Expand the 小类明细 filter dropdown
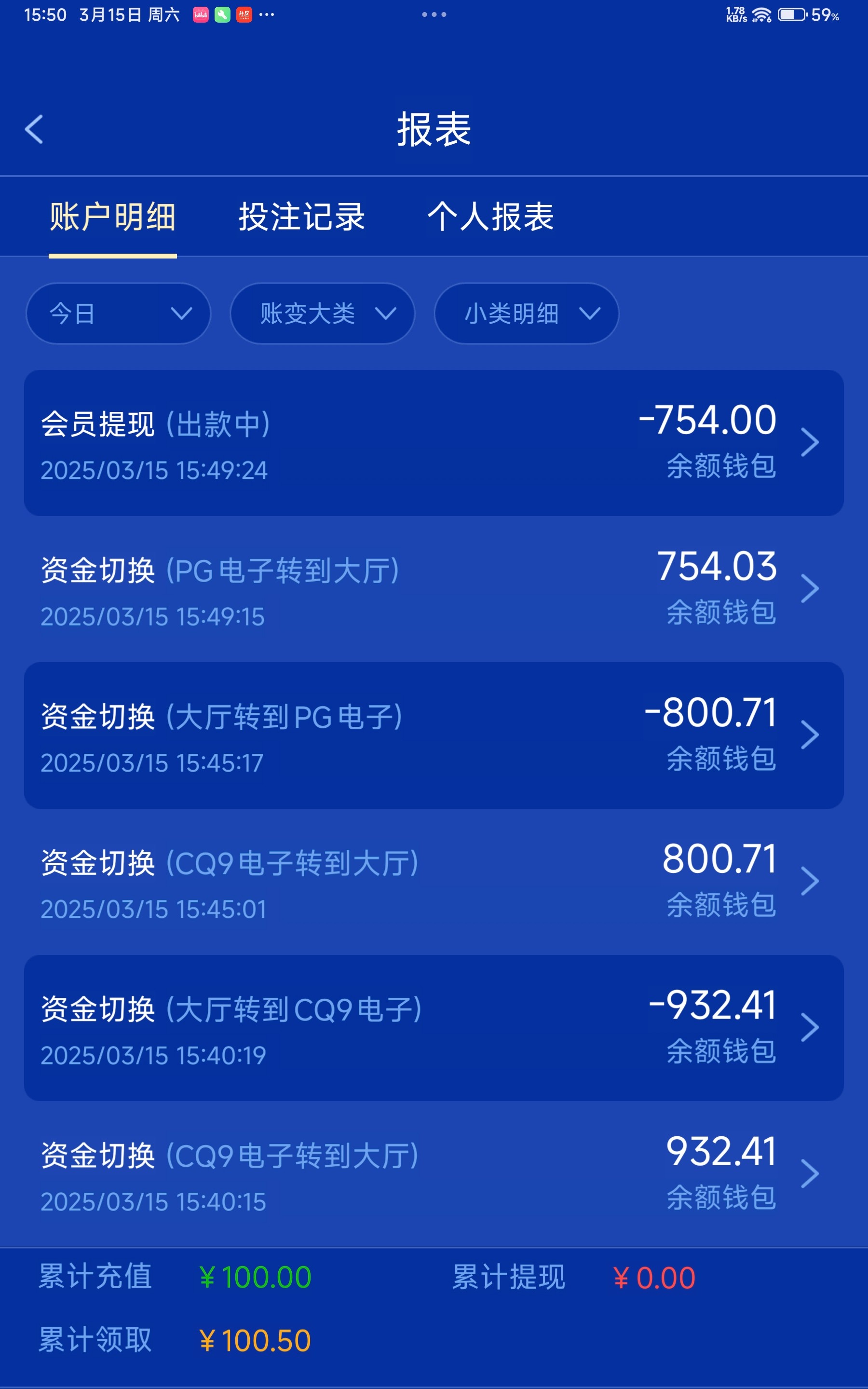Viewport: 868px width, 1389px height. pyautogui.click(x=527, y=313)
